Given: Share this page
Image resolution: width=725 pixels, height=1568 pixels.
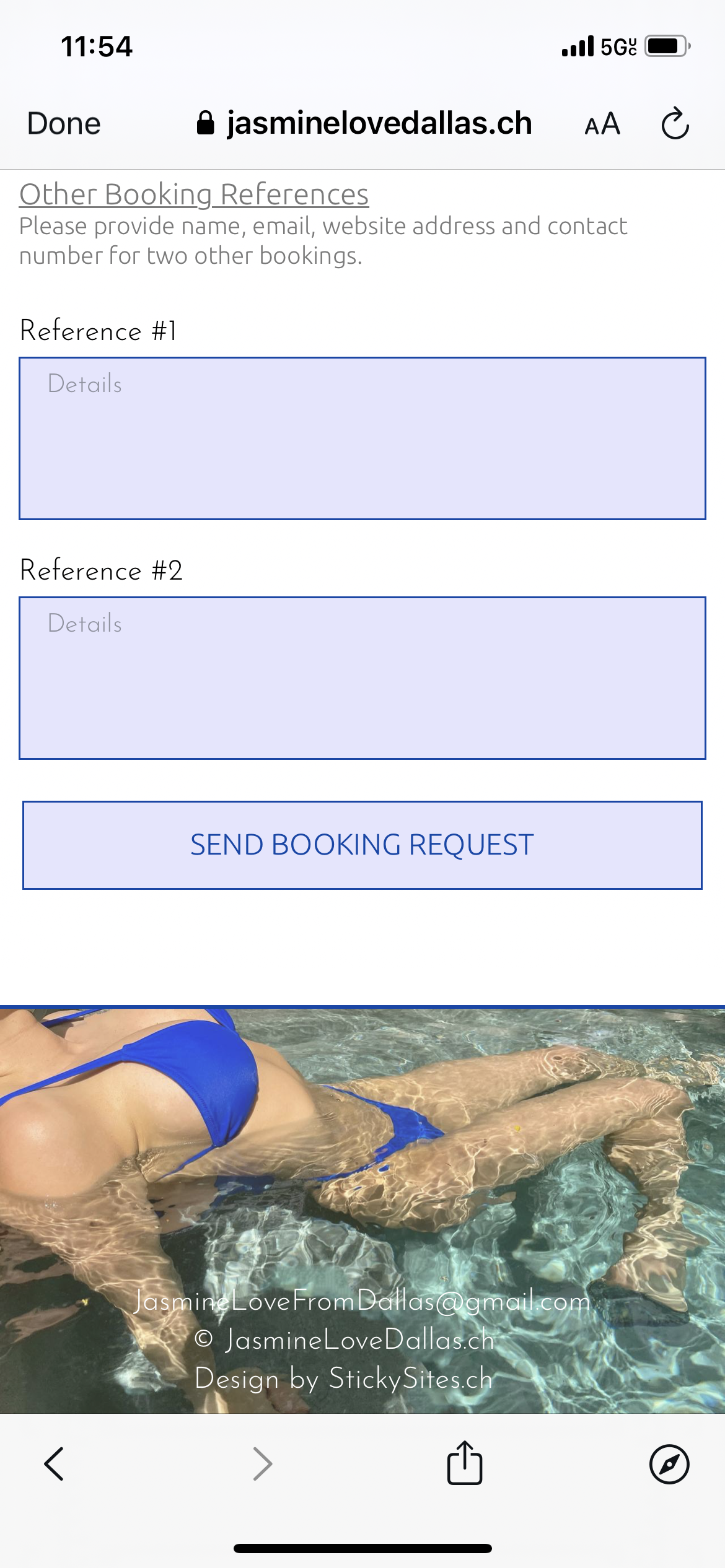Looking at the screenshot, I should pos(465,1463).
